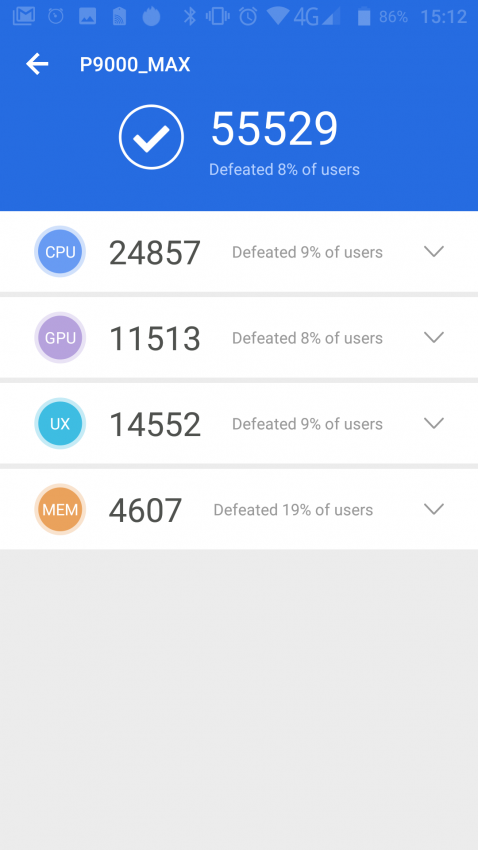Go back using the arrow icon

tap(37, 65)
